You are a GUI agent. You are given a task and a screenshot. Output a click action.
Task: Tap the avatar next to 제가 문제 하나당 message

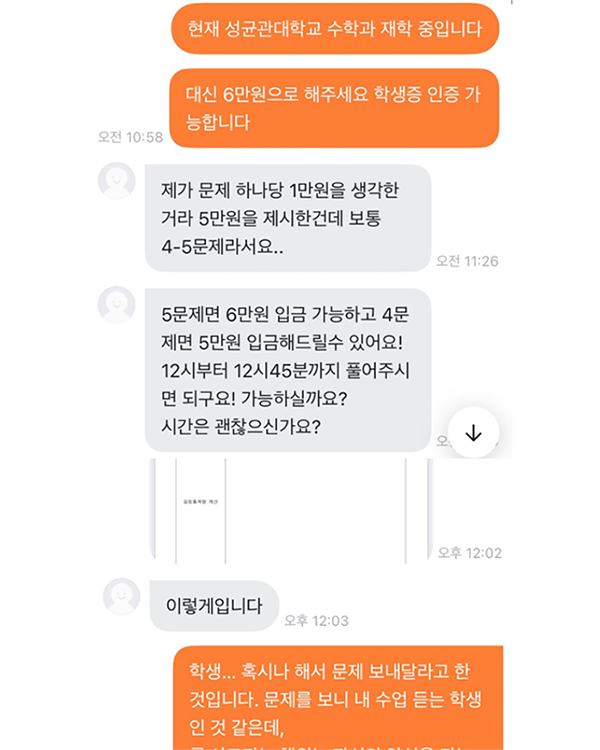point(117,180)
